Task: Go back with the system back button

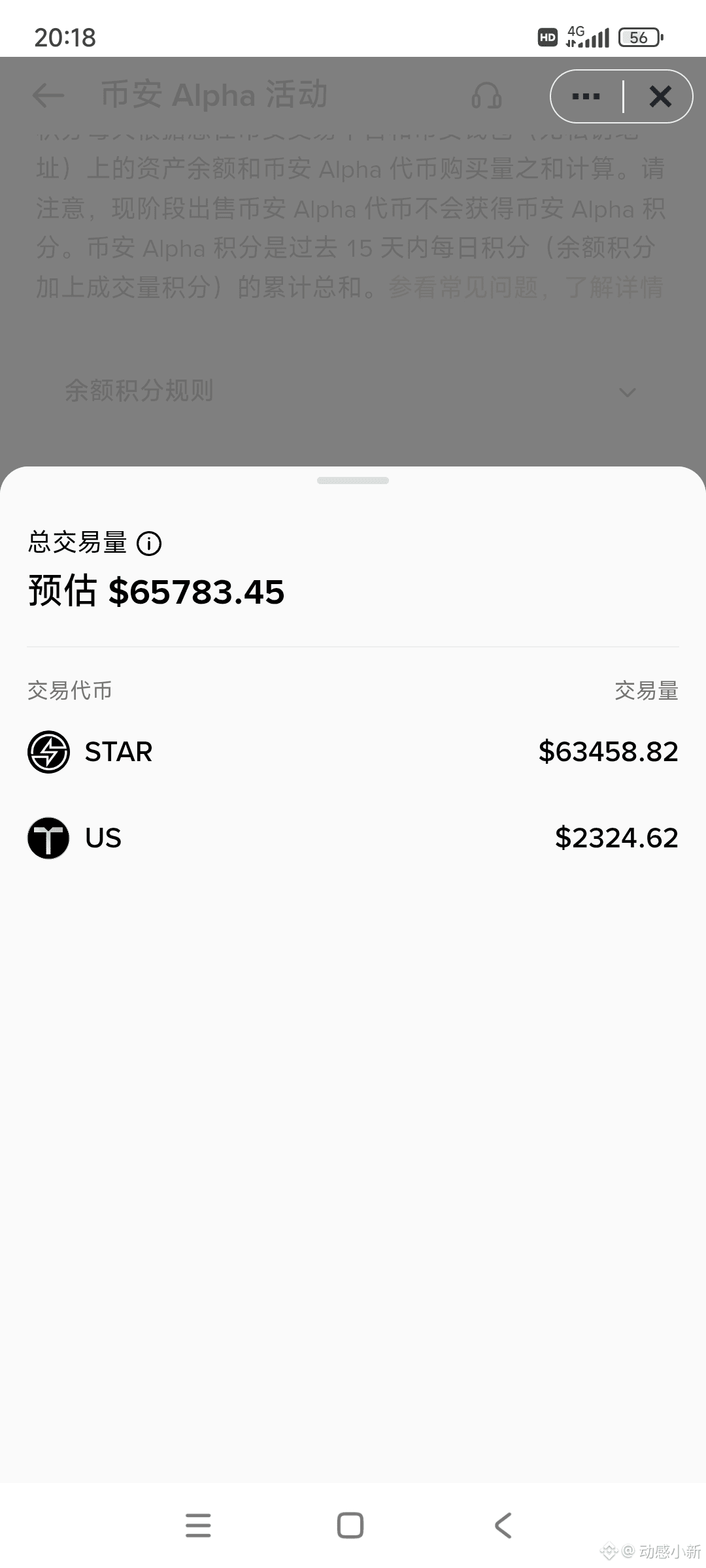Action: 503,1526
